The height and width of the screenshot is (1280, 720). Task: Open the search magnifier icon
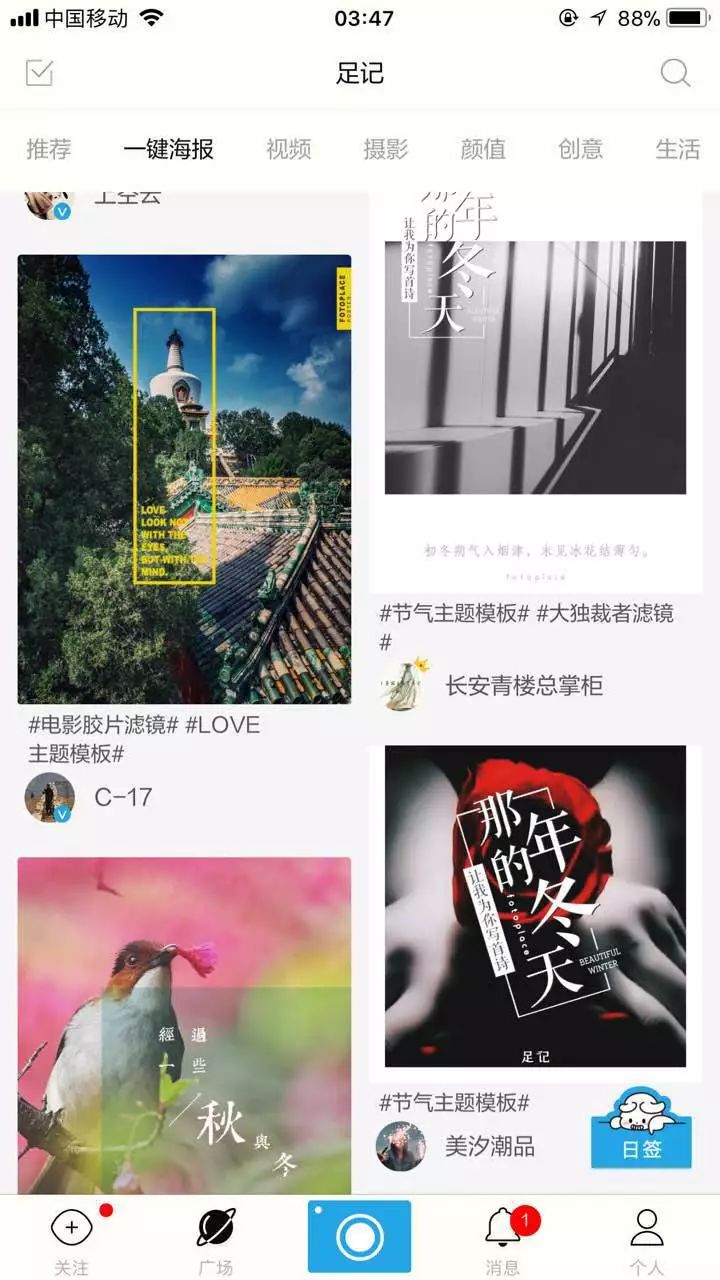click(675, 73)
